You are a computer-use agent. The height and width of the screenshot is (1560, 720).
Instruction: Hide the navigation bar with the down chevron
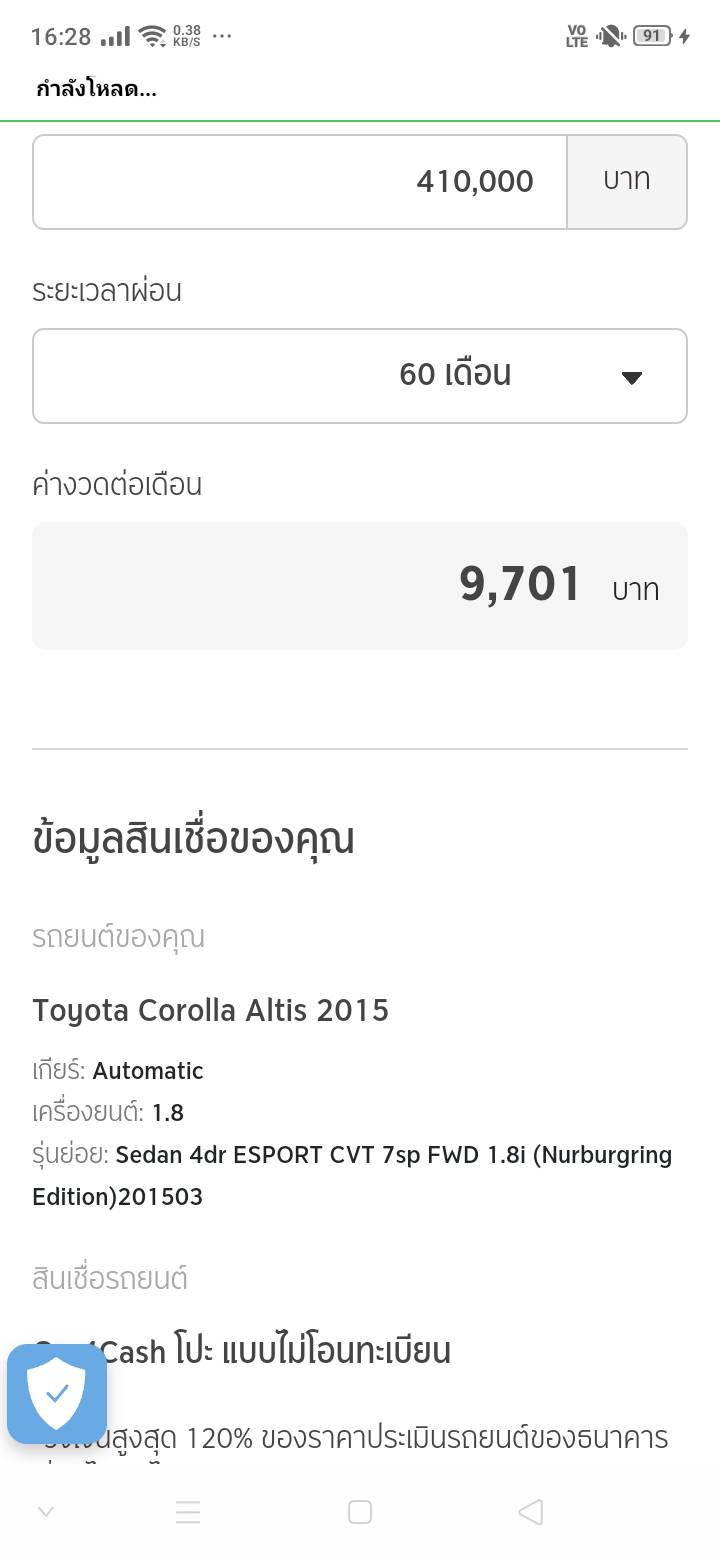point(45,1511)
